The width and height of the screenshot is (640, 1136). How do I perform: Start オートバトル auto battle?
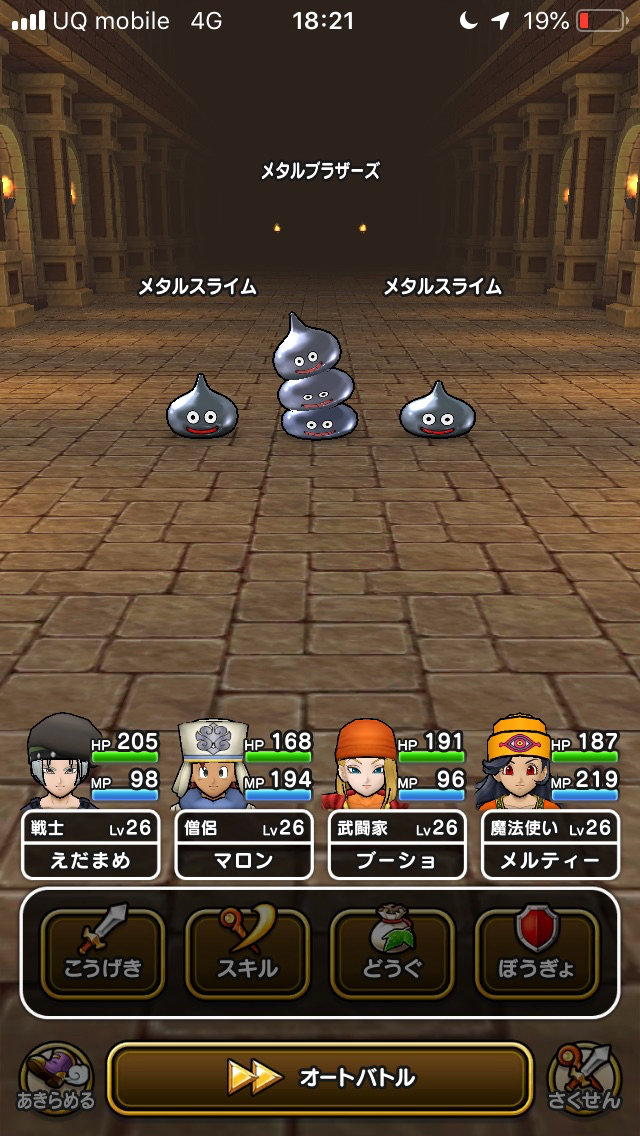click(x=319, y=1077)
